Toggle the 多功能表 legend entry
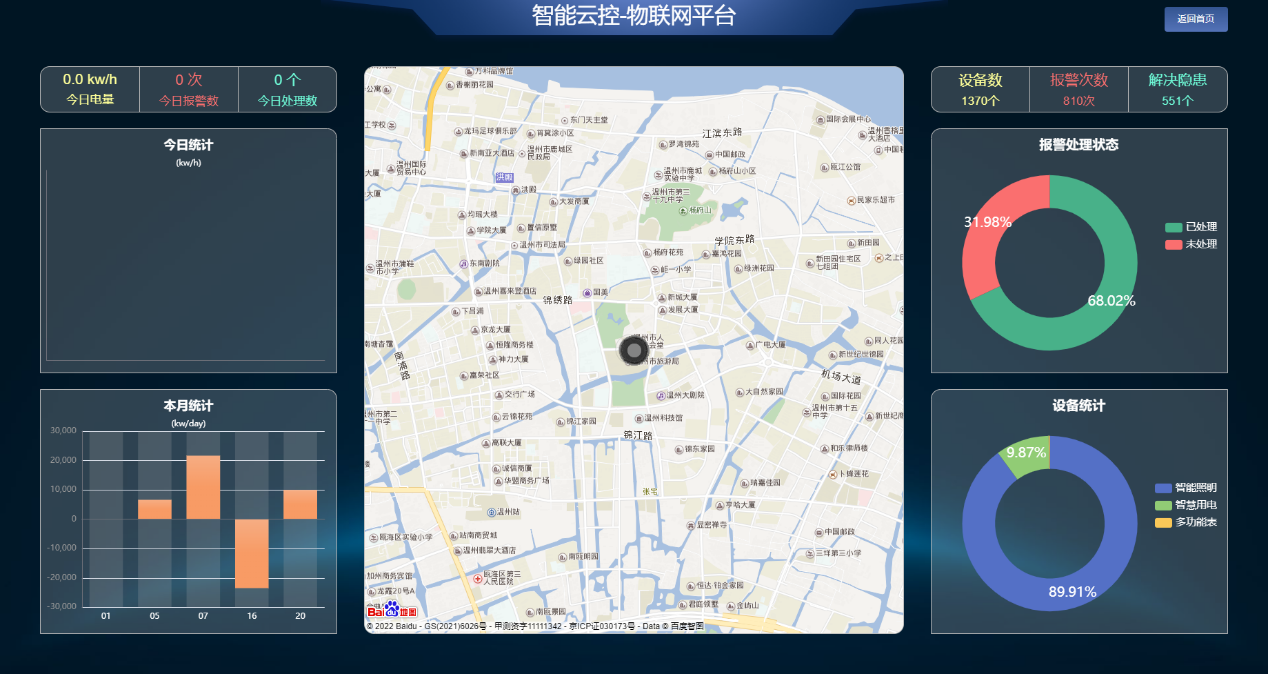Image resolution: width=1268 pixels, height=674 pixels. [1185, 522]
